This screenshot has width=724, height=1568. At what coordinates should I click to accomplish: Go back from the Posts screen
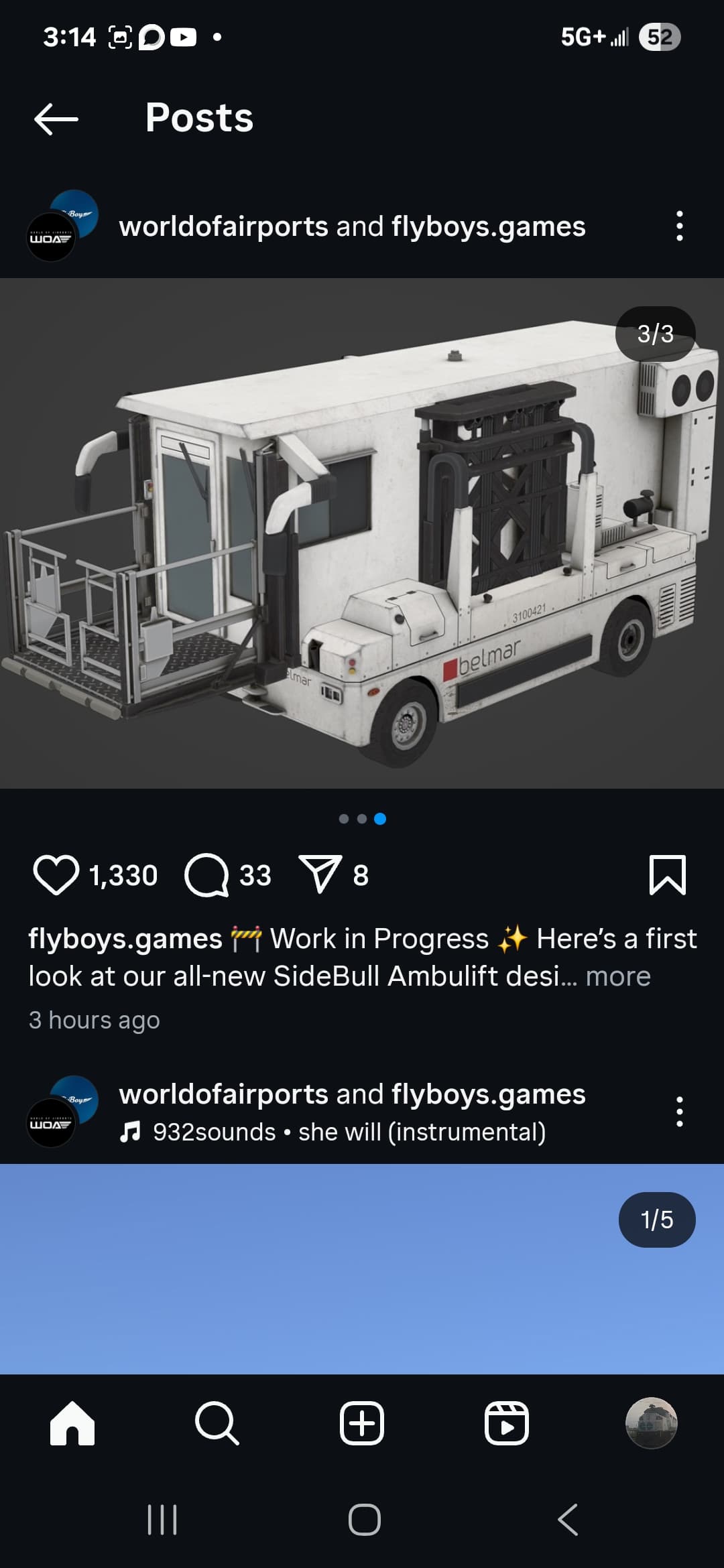[x=56, y=119]
